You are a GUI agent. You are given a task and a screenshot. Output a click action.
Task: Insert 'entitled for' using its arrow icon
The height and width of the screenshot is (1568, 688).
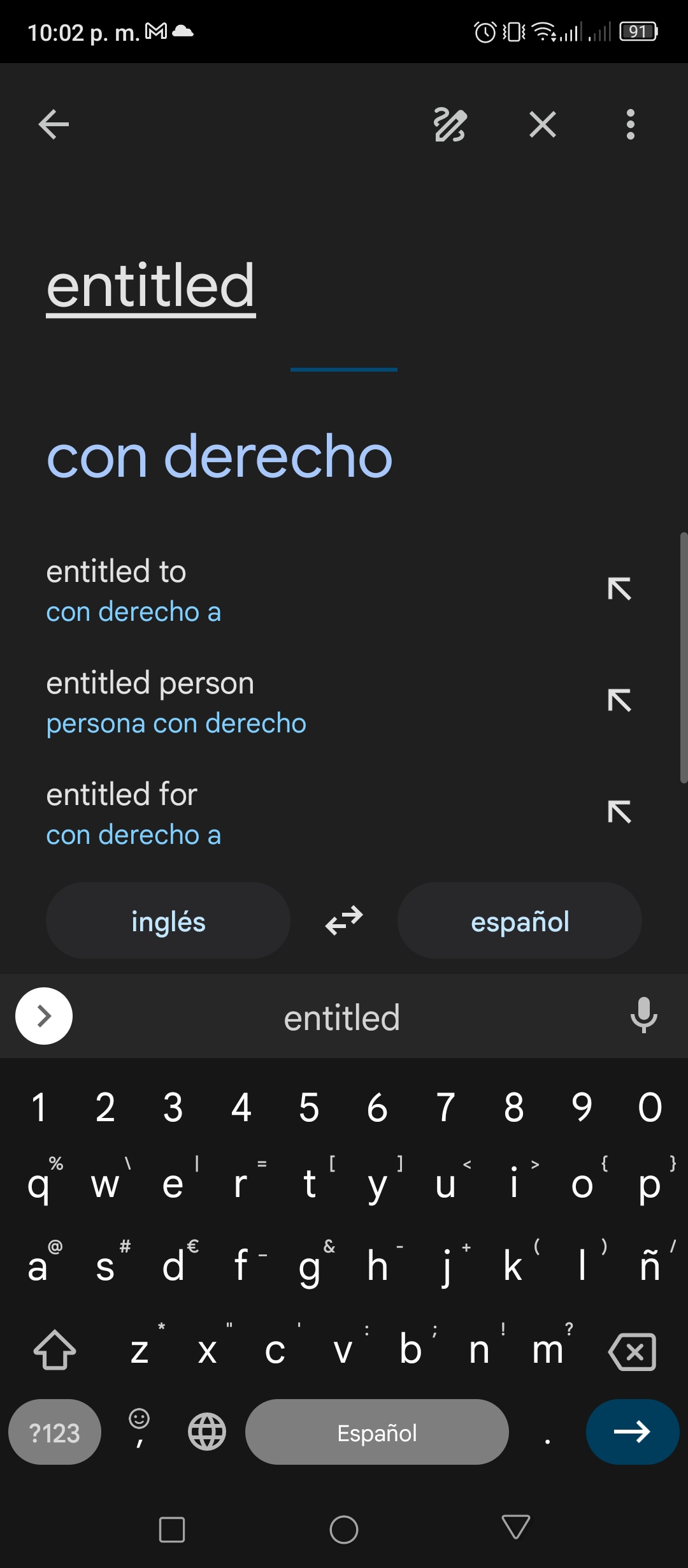click(619, 812)
